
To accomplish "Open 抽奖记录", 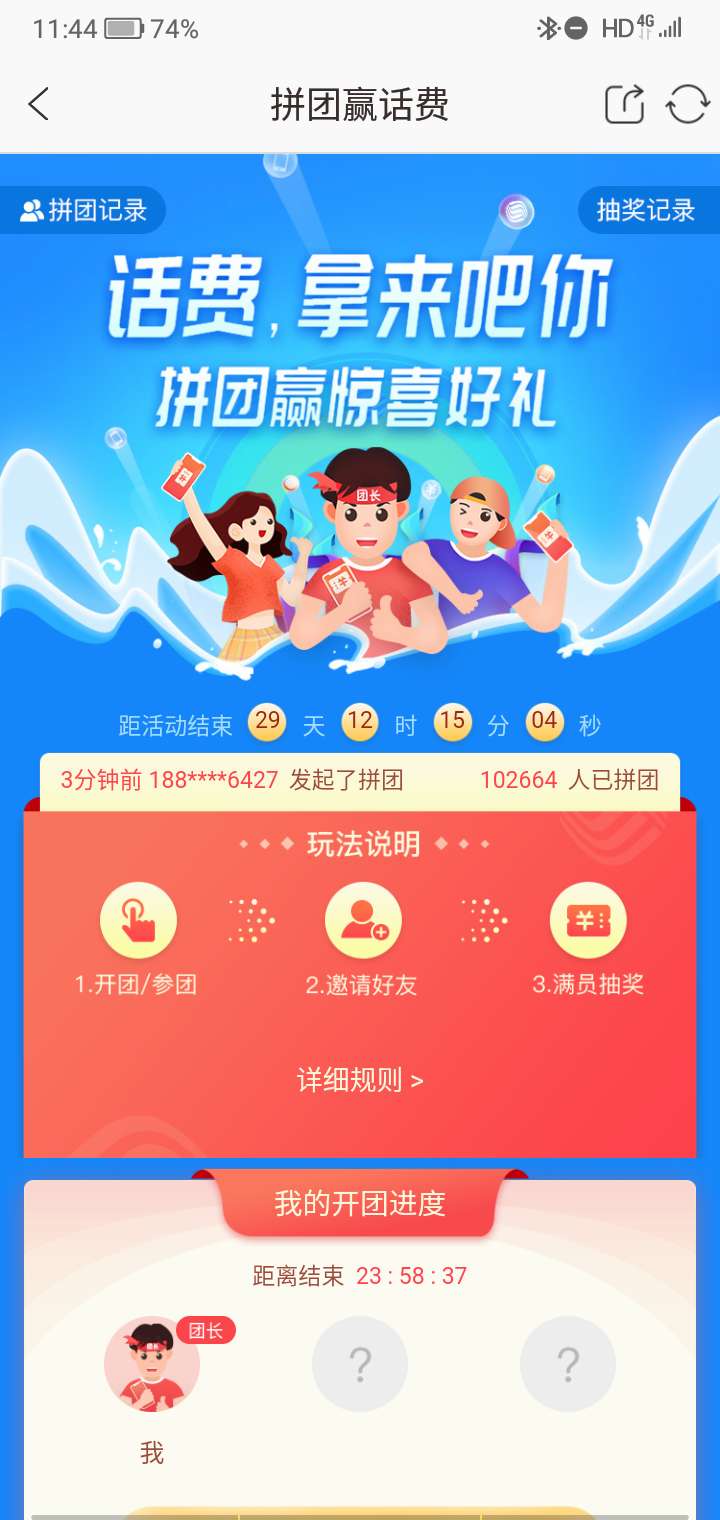I will tap(646, 210).
